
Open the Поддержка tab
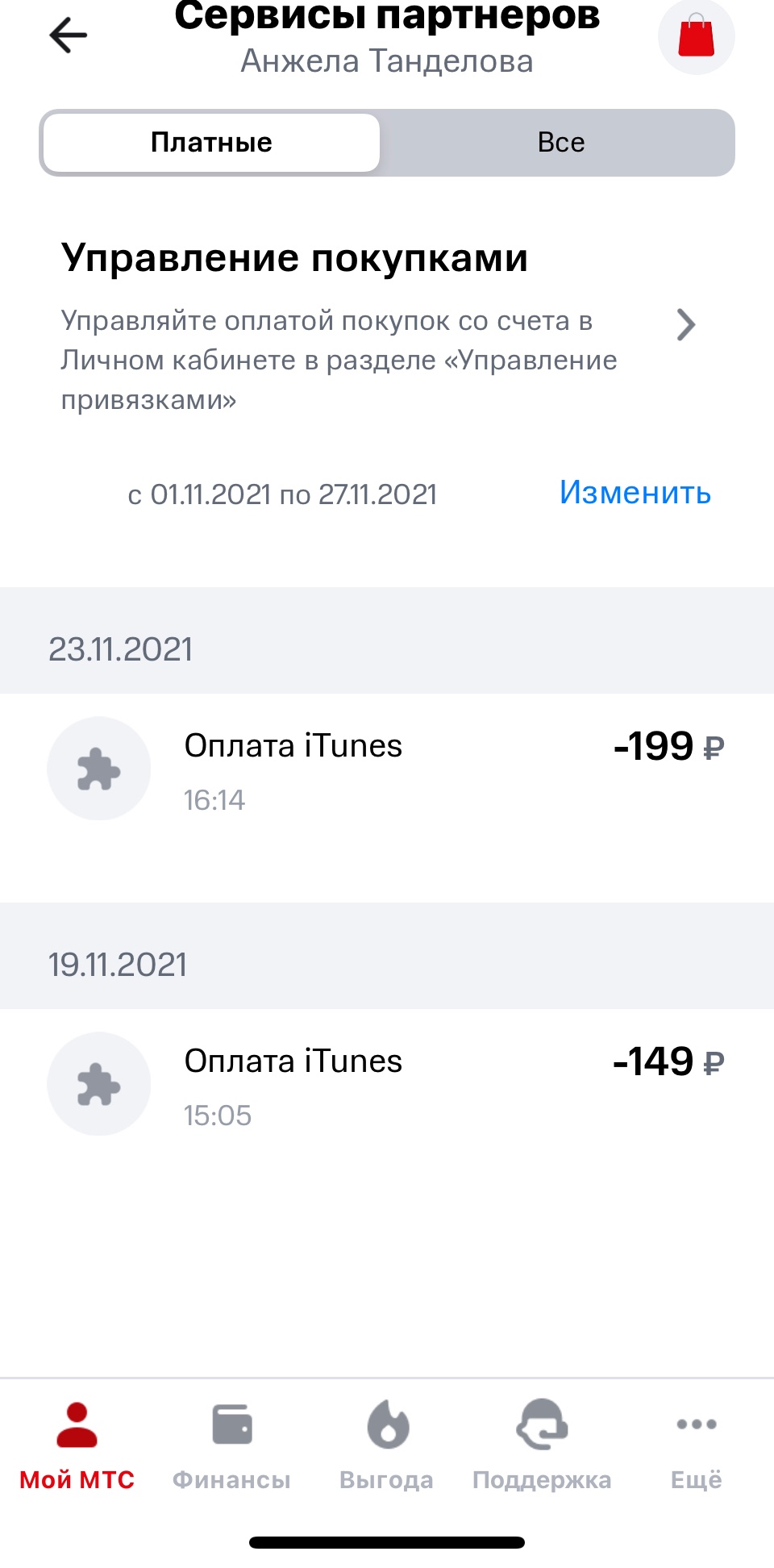(x=542, y=1445)
